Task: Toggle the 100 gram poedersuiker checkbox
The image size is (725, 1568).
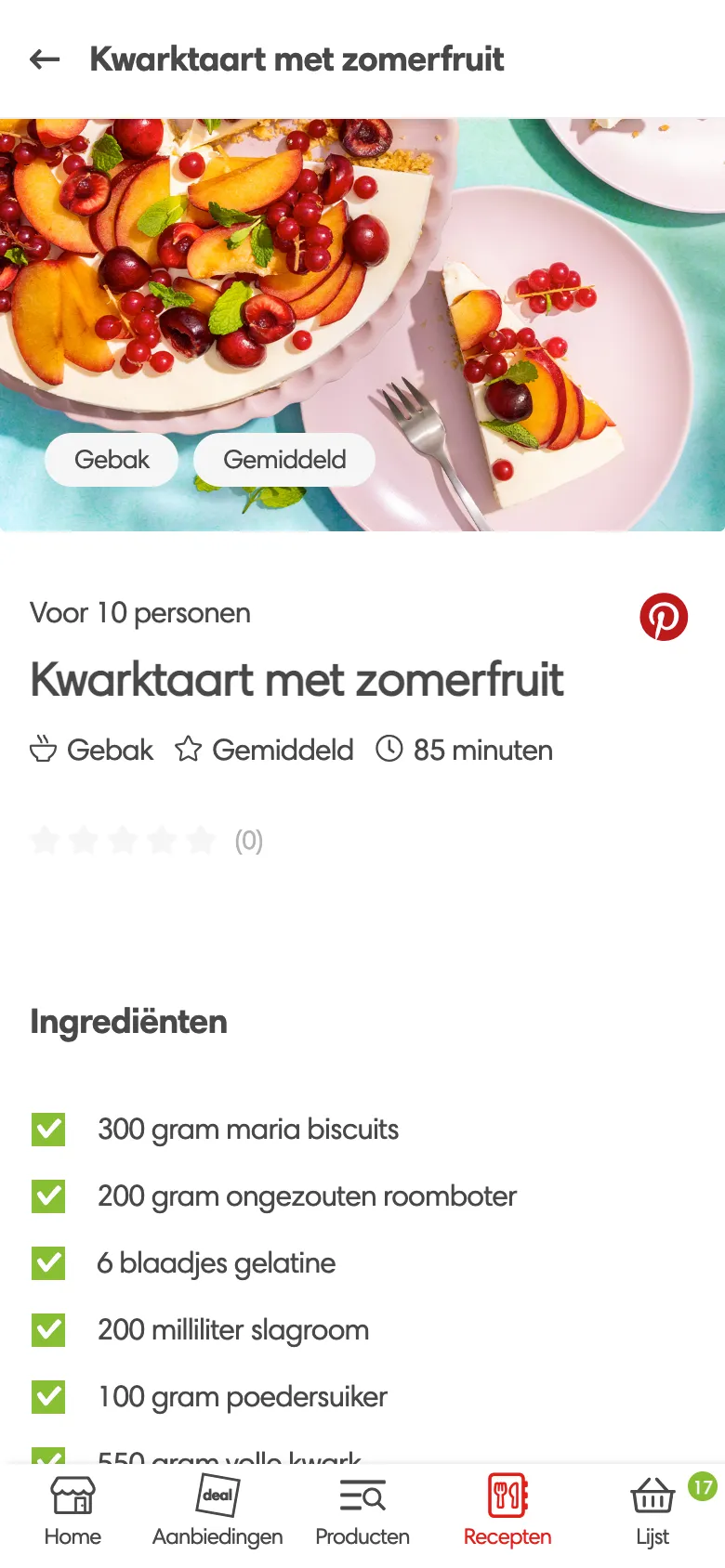Action: point(48,1397)
